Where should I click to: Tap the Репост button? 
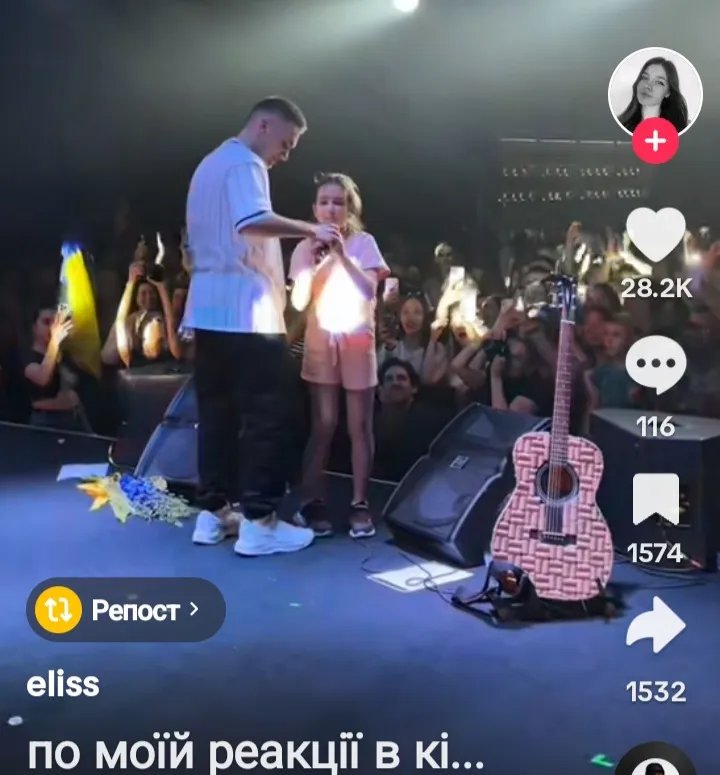point(126,609)
